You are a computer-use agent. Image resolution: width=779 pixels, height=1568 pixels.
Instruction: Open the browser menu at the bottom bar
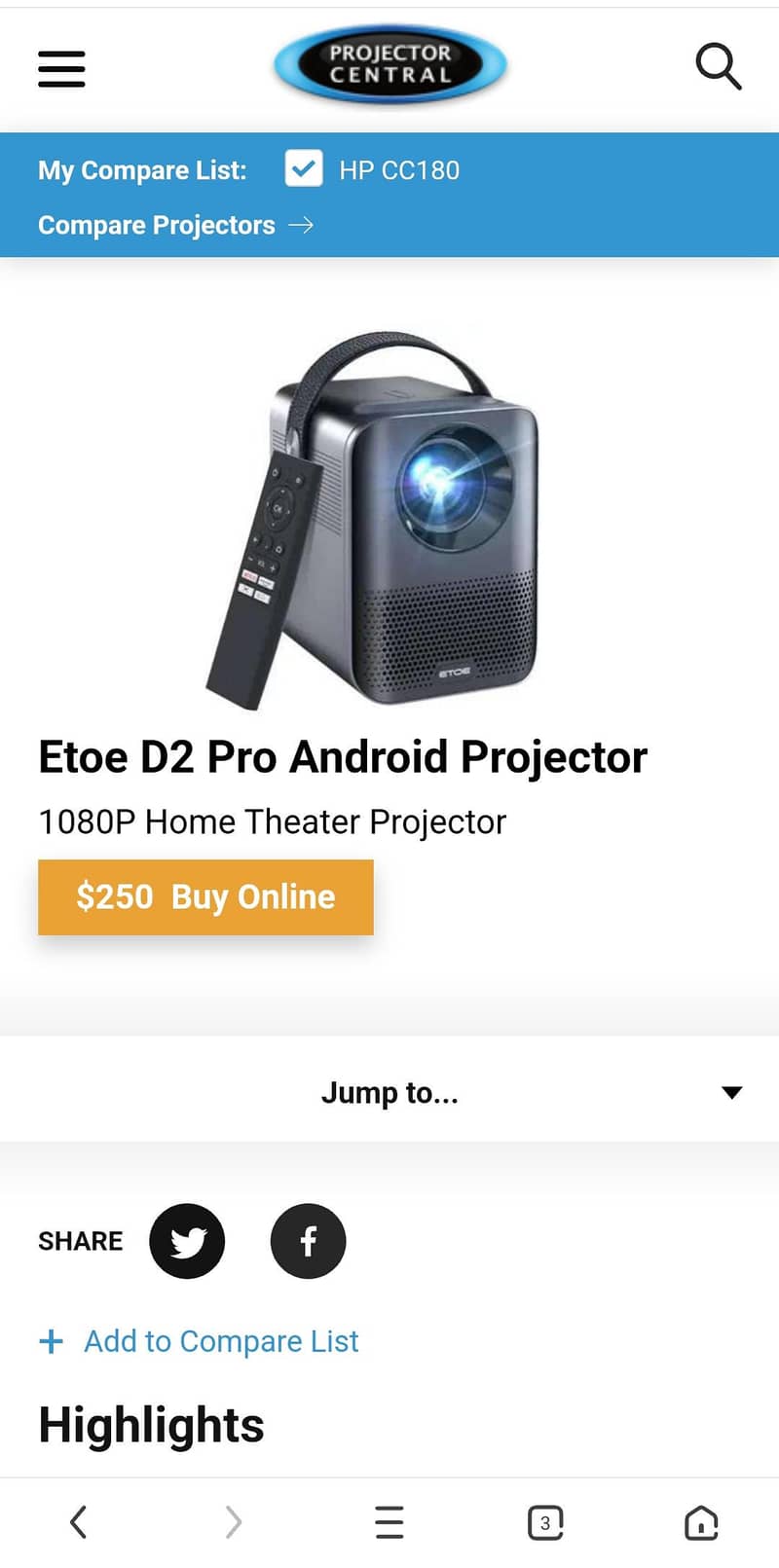[389, 1521]
